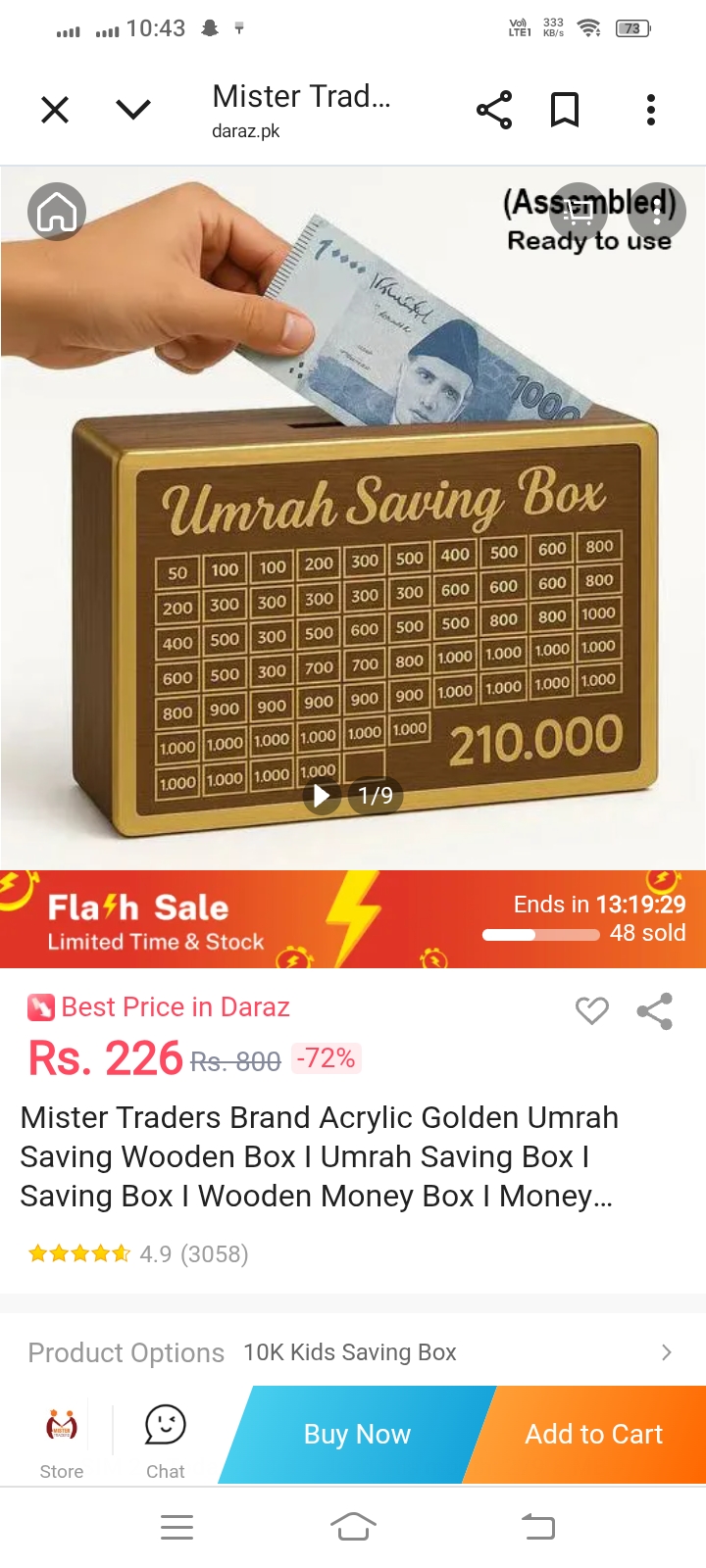Share the product beside the heart icon
Viewport: 706px width, 1568px height.
[655, 1011]
